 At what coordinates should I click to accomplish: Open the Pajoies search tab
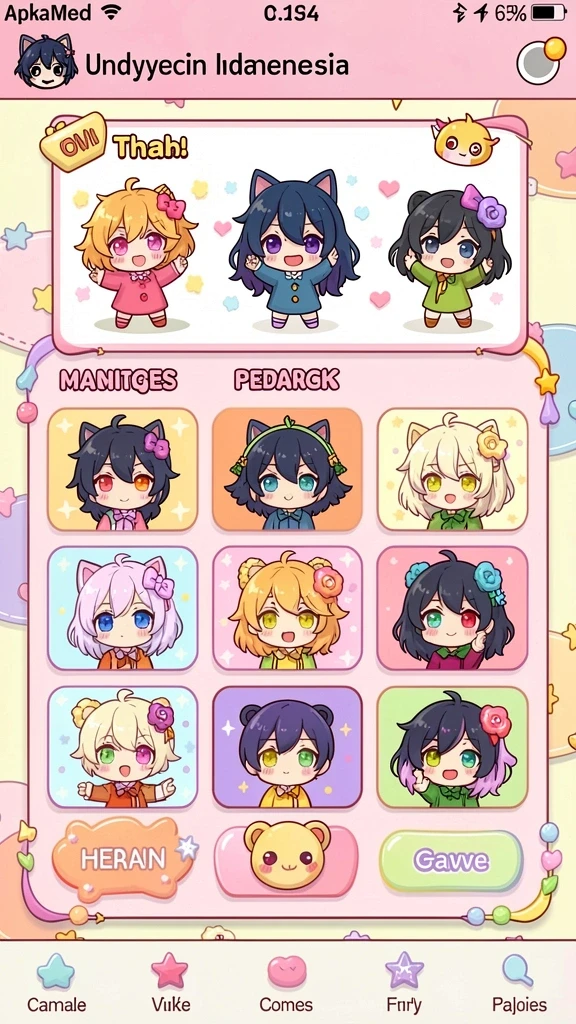[519, 983]
